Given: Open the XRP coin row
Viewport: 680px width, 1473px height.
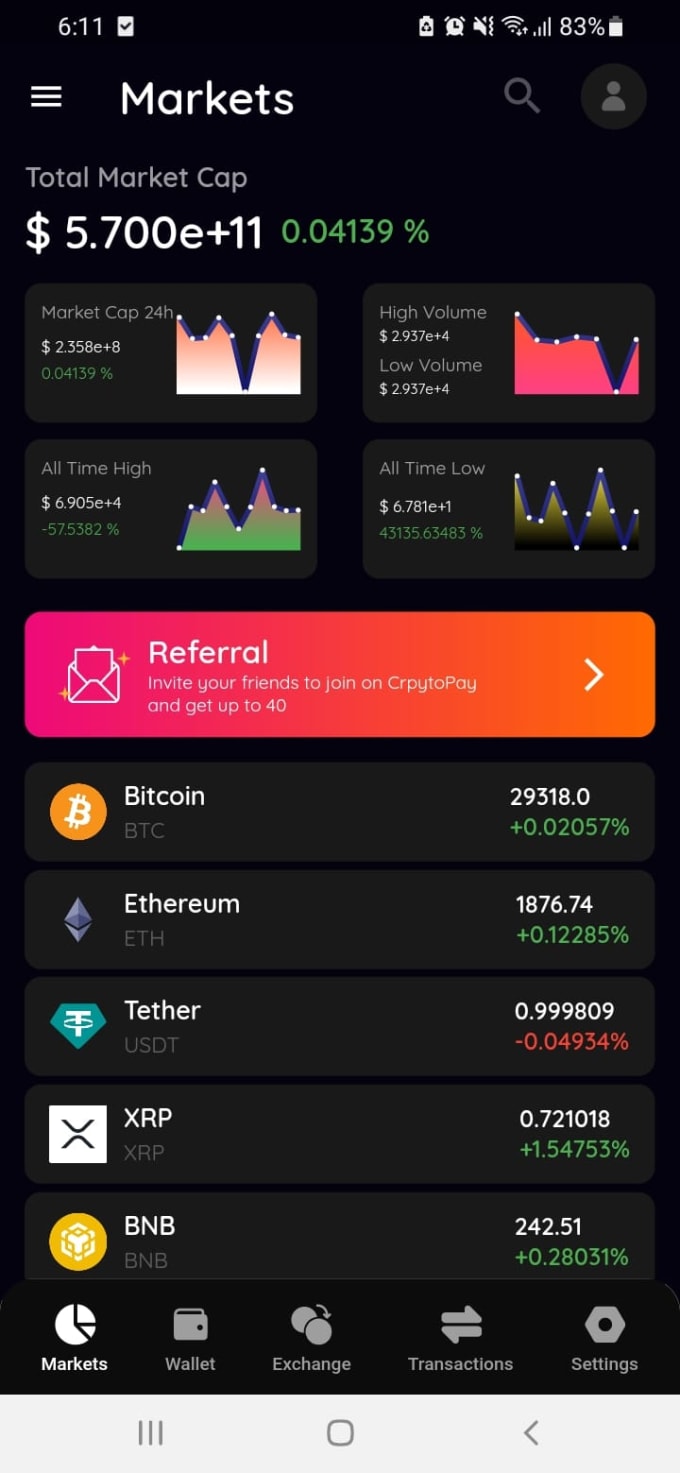Looking at the screenshot, I should pyautogui.click(x=340, y=1133).
